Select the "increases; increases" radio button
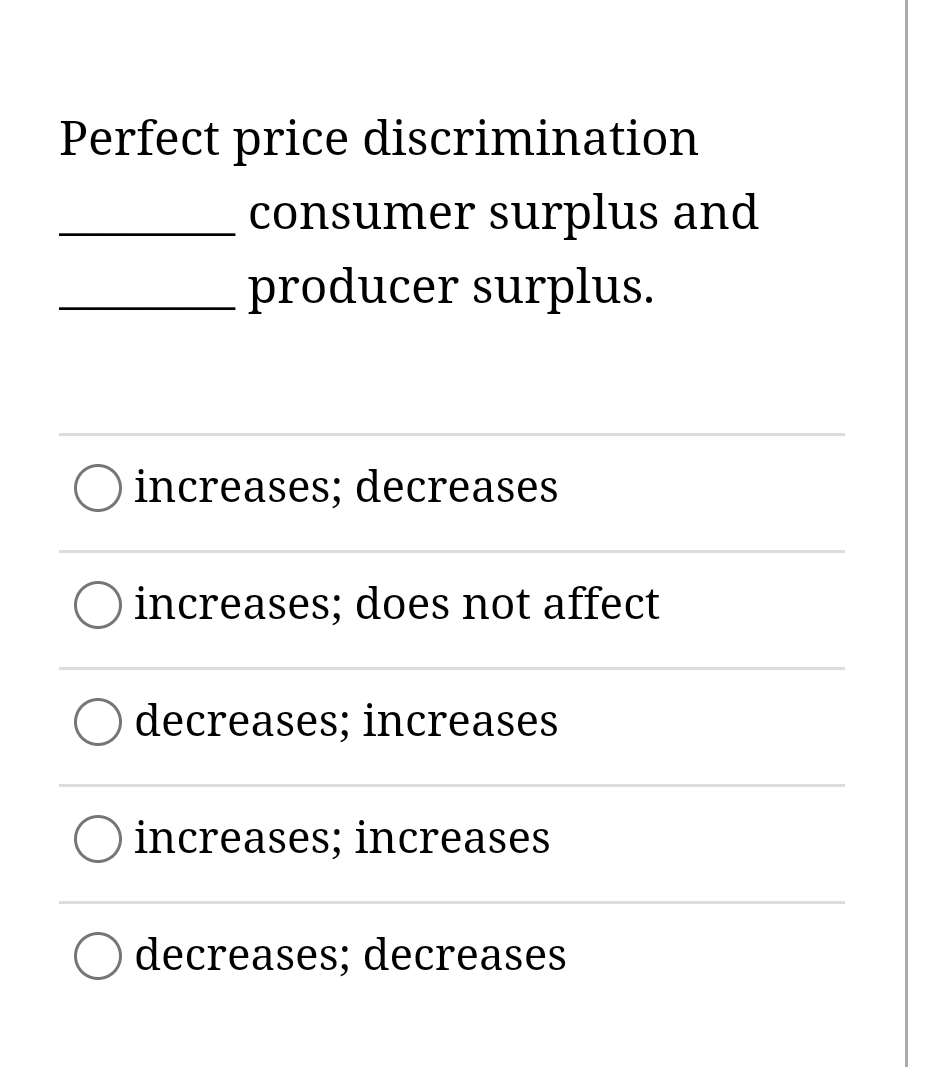 click(x=97, y=838)
